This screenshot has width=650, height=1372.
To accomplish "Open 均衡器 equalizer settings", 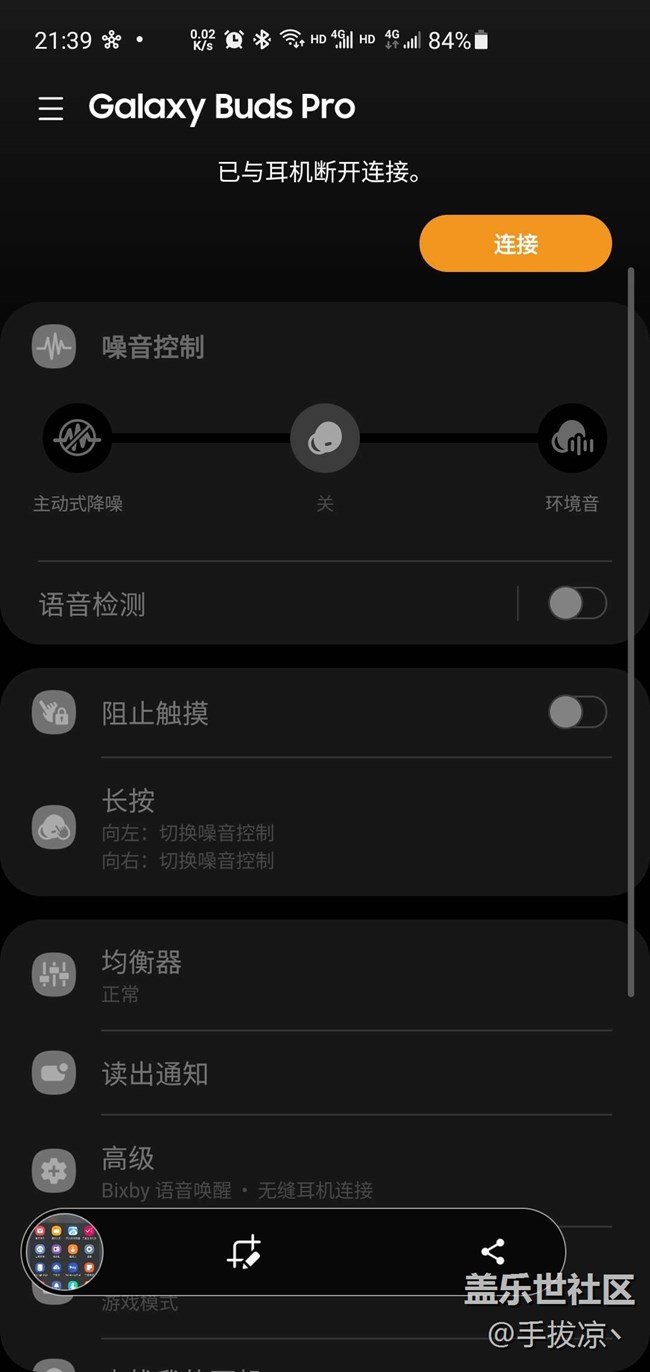I will coord(325,976).
